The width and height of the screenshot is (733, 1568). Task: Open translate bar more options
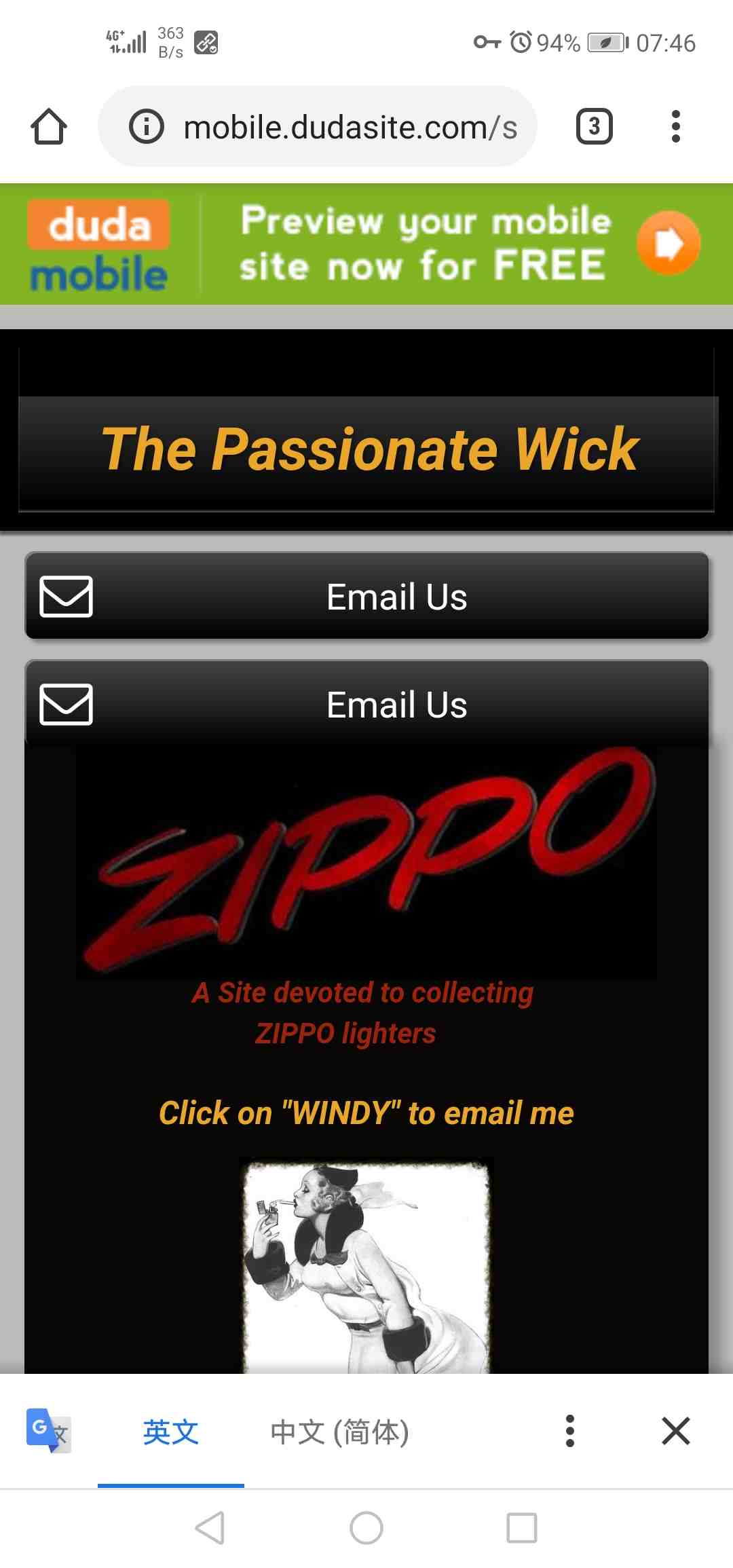click(x=570, y=1431)
